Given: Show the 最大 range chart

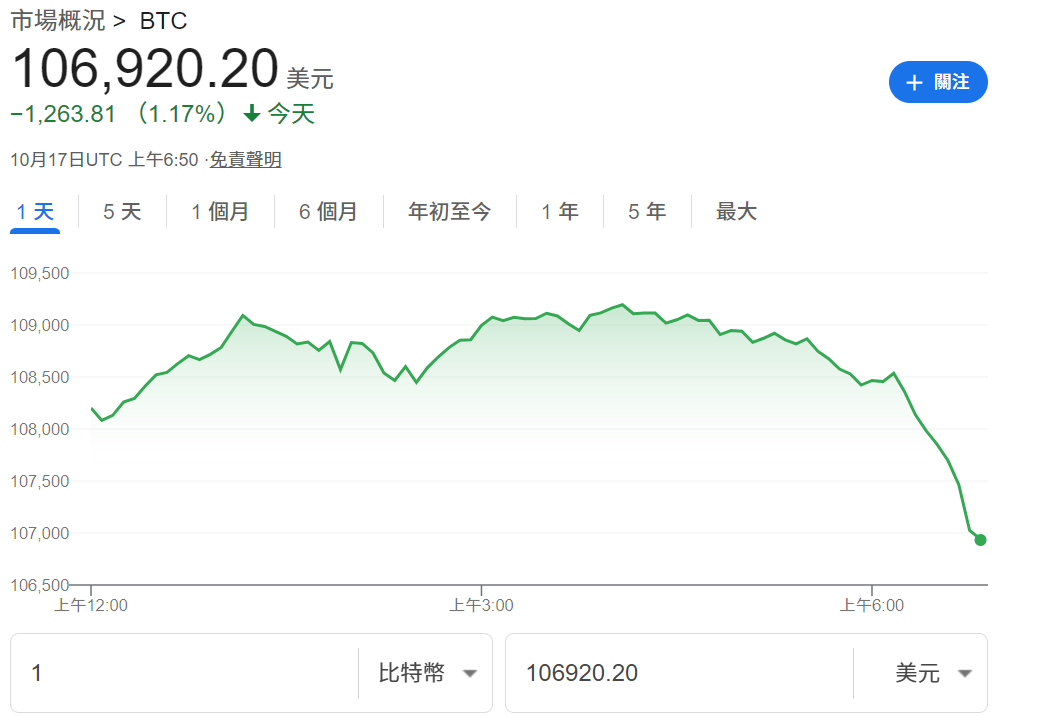Looking at the screenshot, I should 736,211.
